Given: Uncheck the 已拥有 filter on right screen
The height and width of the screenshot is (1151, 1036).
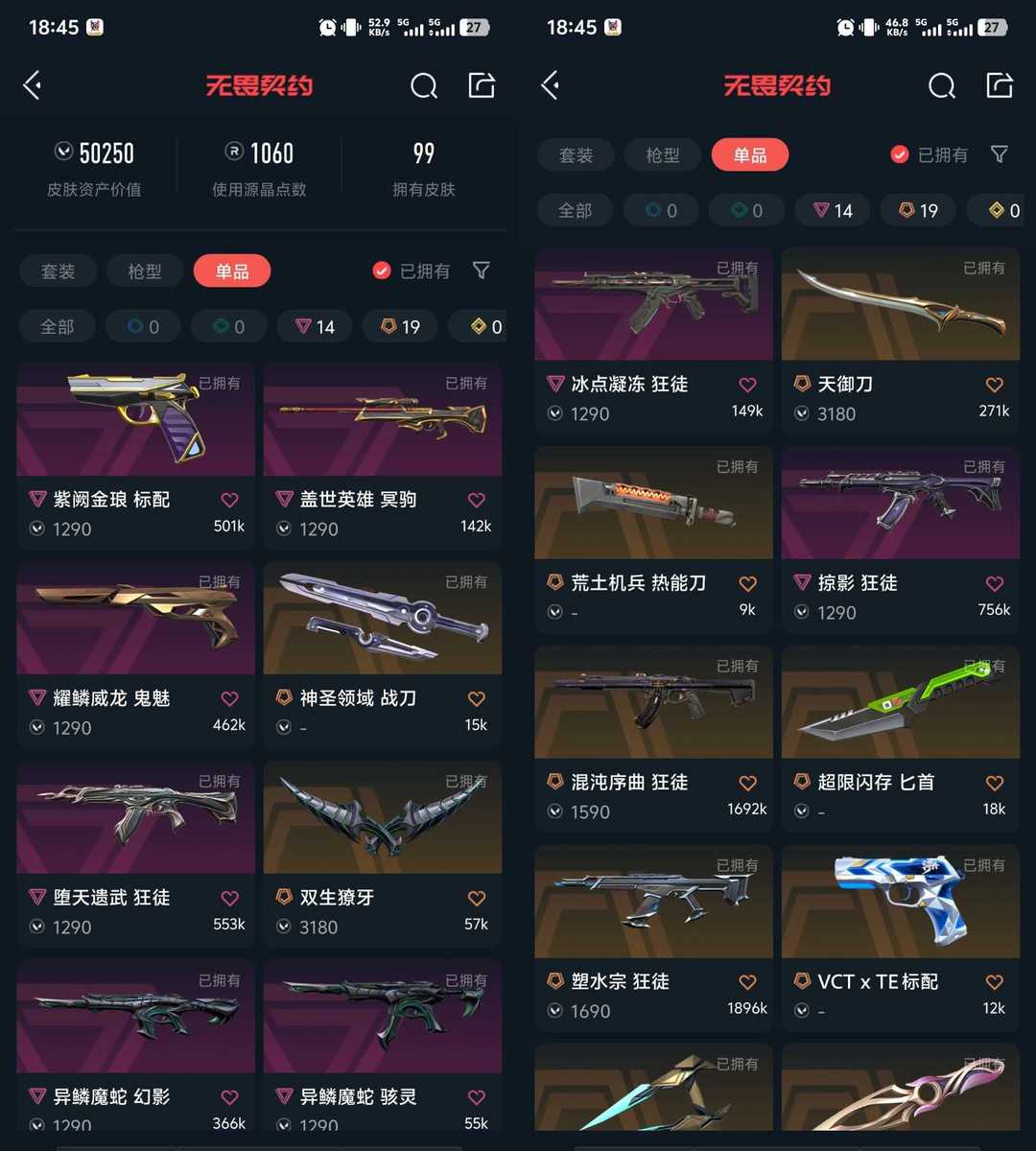Looking at the screenshot, I should click(x=929, y=154).
